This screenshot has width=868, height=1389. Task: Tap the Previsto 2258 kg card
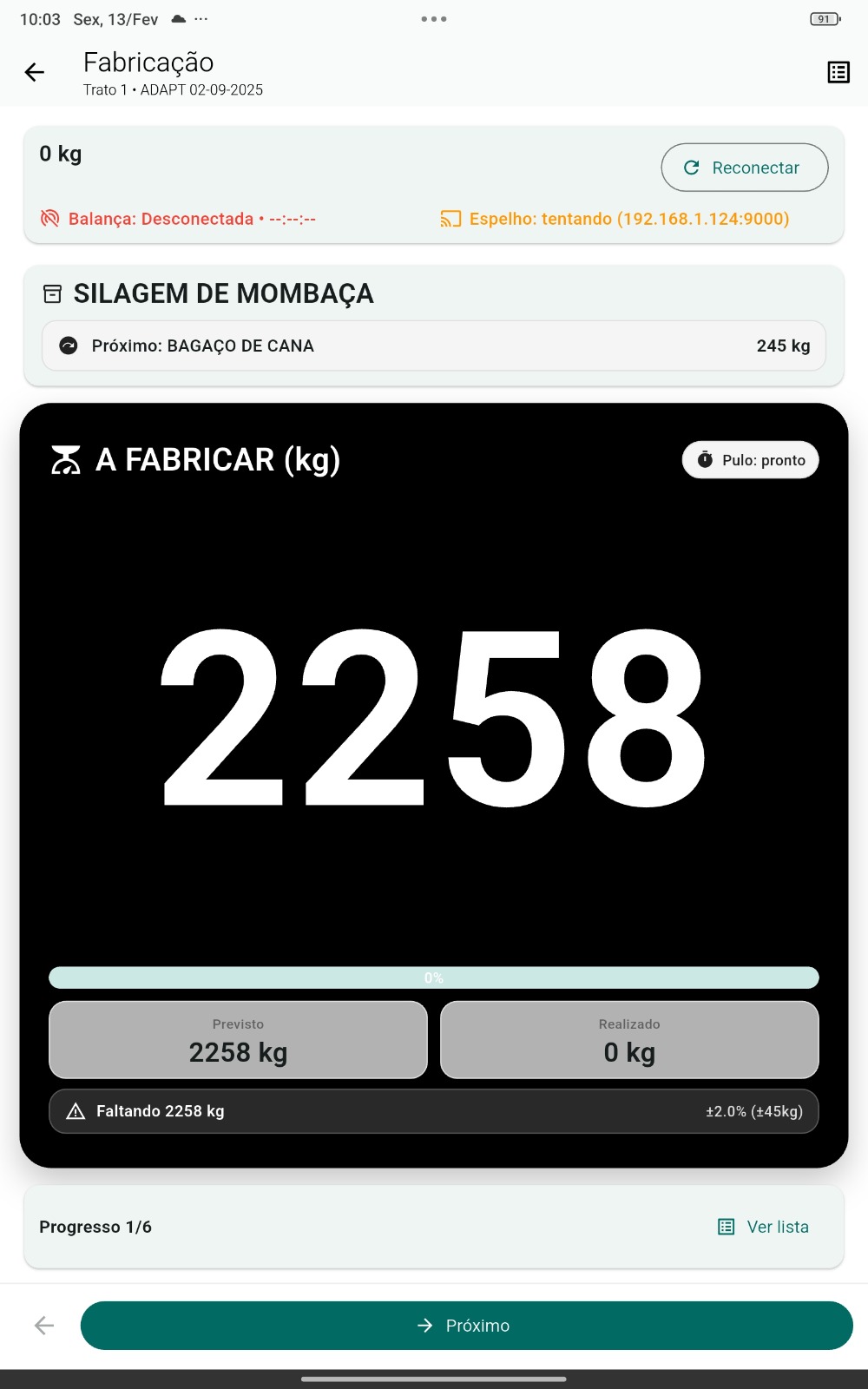pos(238,1039)
